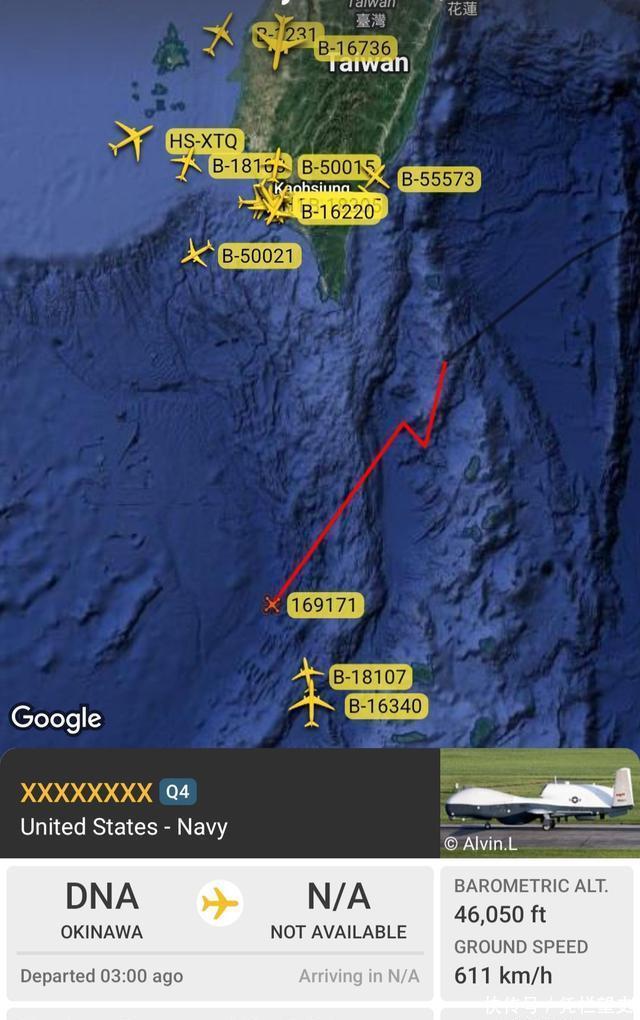Select aircraft B-50021 on the map
The width and height of the screenshot is (640, 1020).
pos(197,254)
